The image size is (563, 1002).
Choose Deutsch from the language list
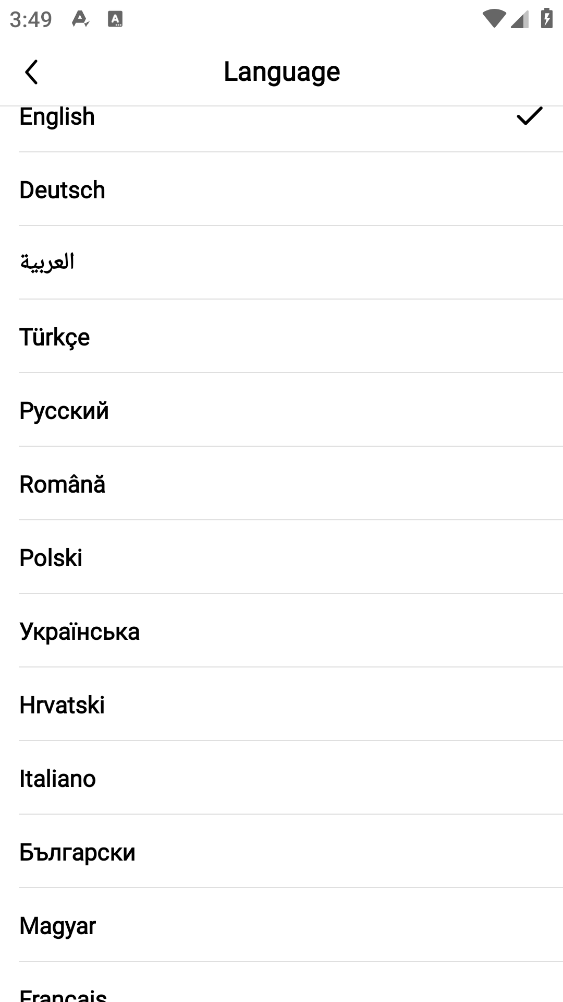(x=281, y=189)
